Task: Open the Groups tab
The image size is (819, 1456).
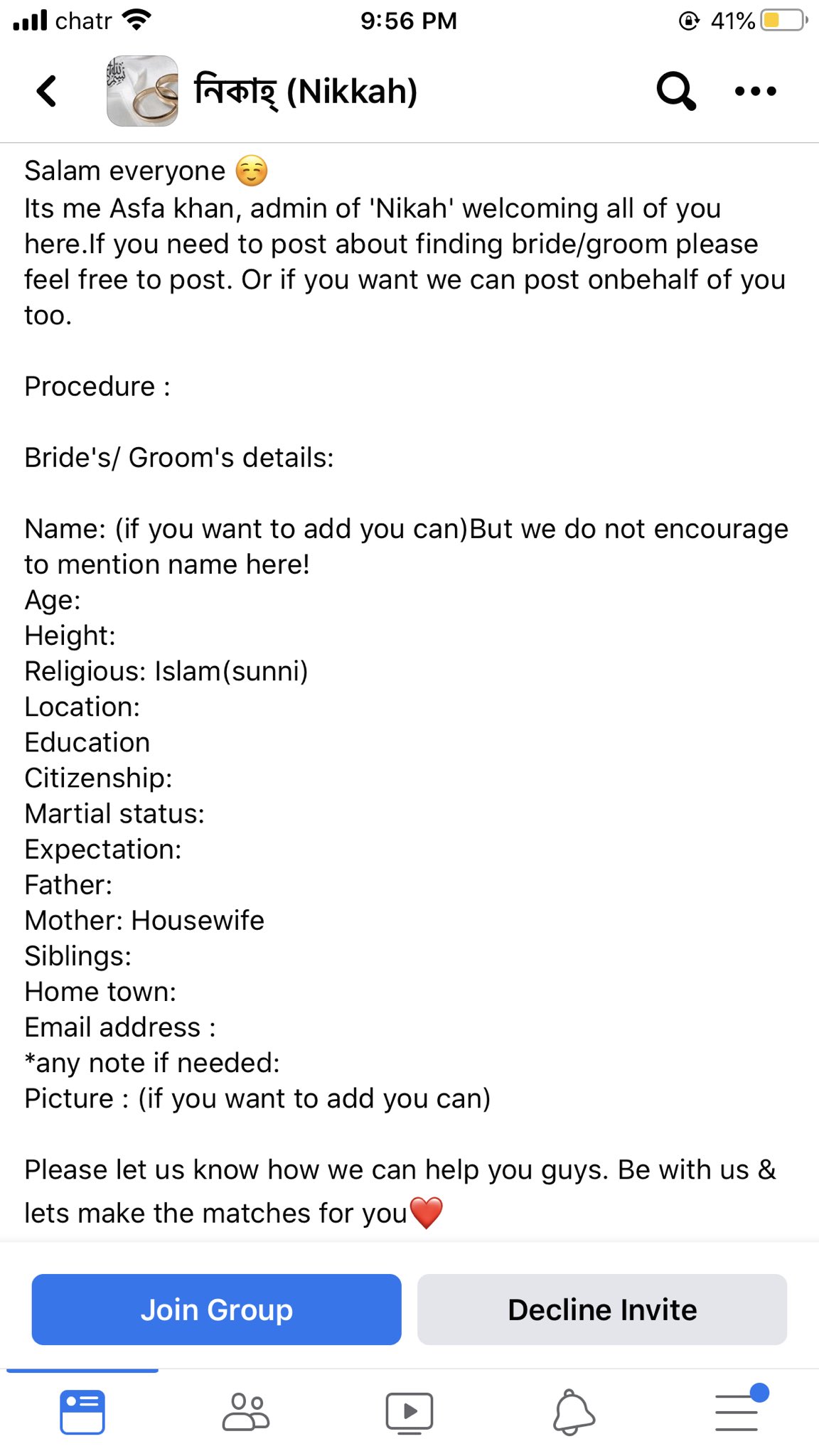Action: pyautogui.click(x=246, y=1412)
